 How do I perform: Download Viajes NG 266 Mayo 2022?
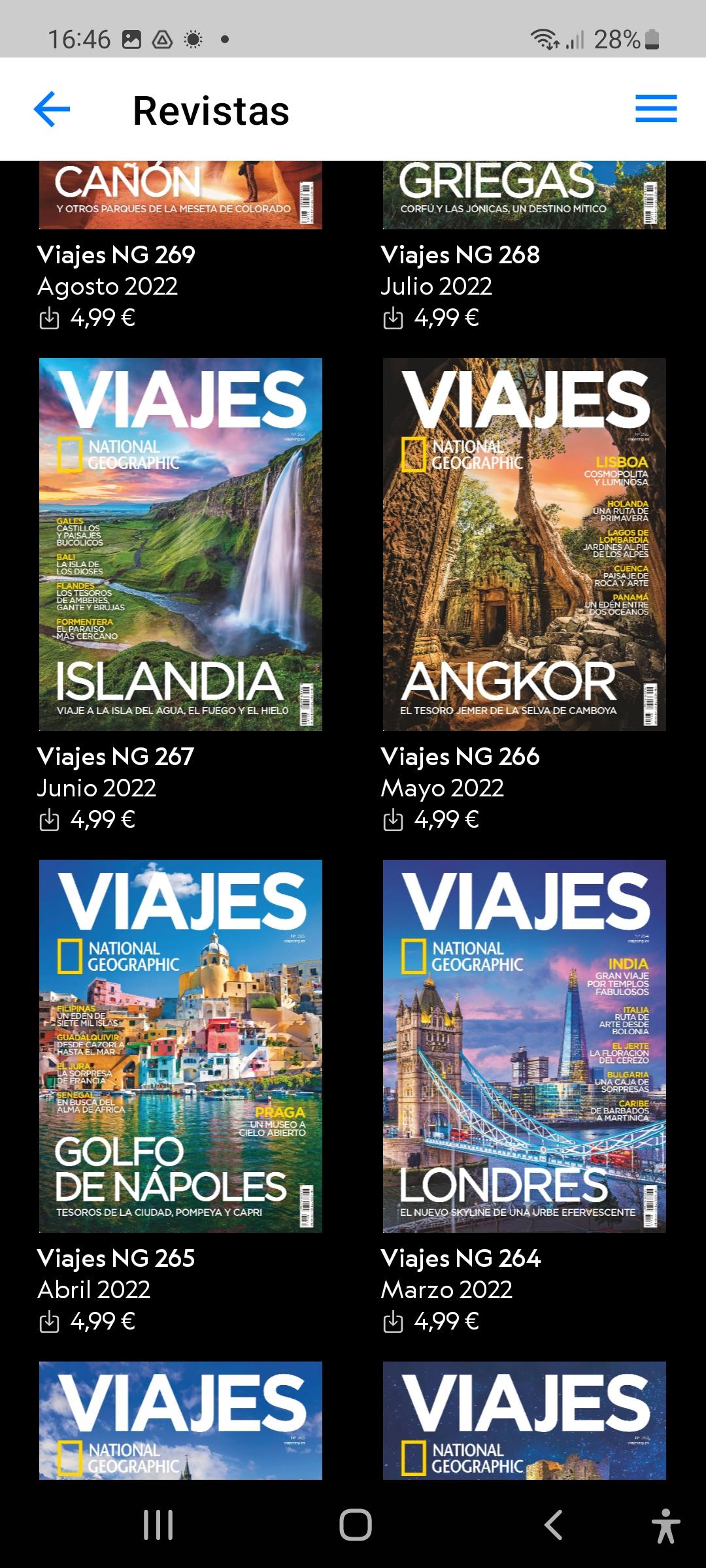click(393, 820)
